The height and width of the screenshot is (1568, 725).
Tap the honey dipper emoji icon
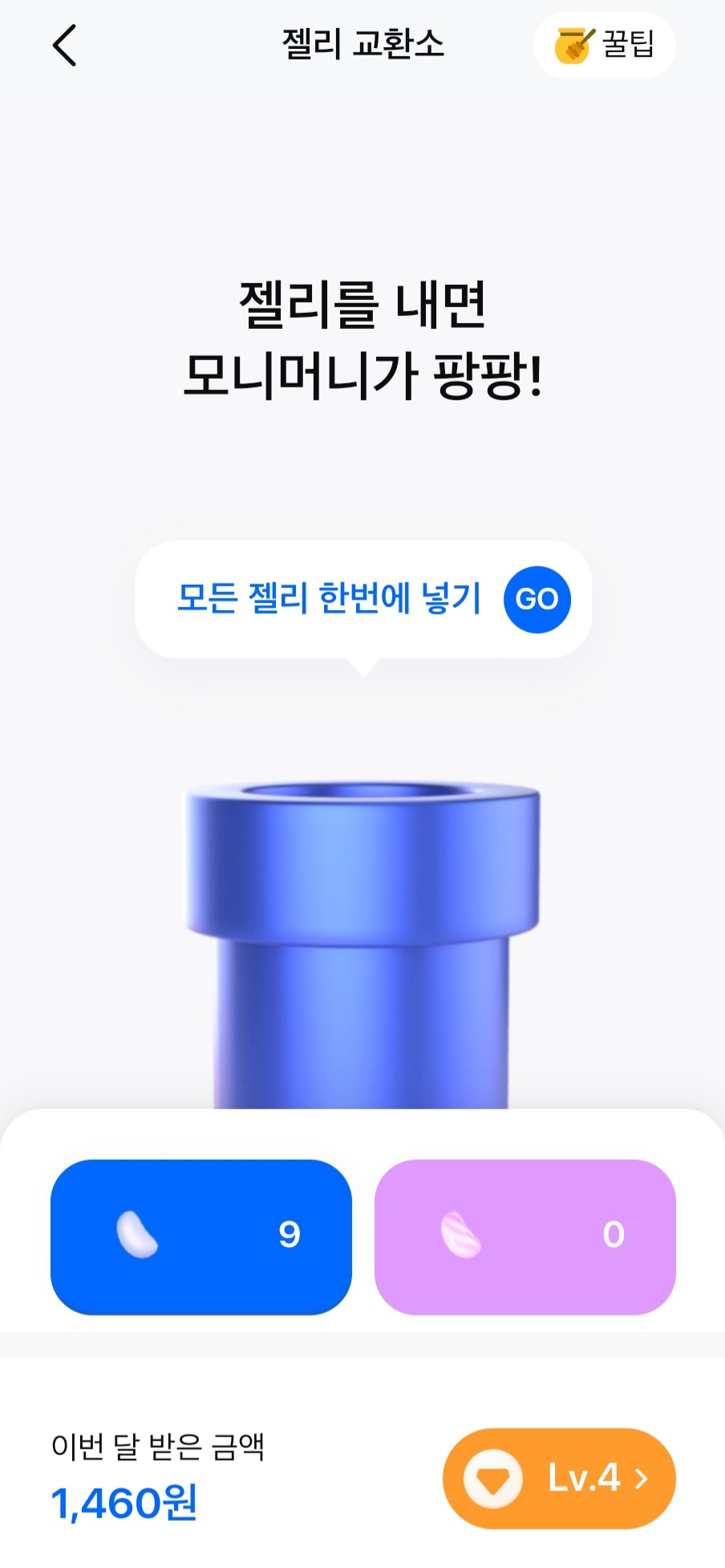coord(572,46)
